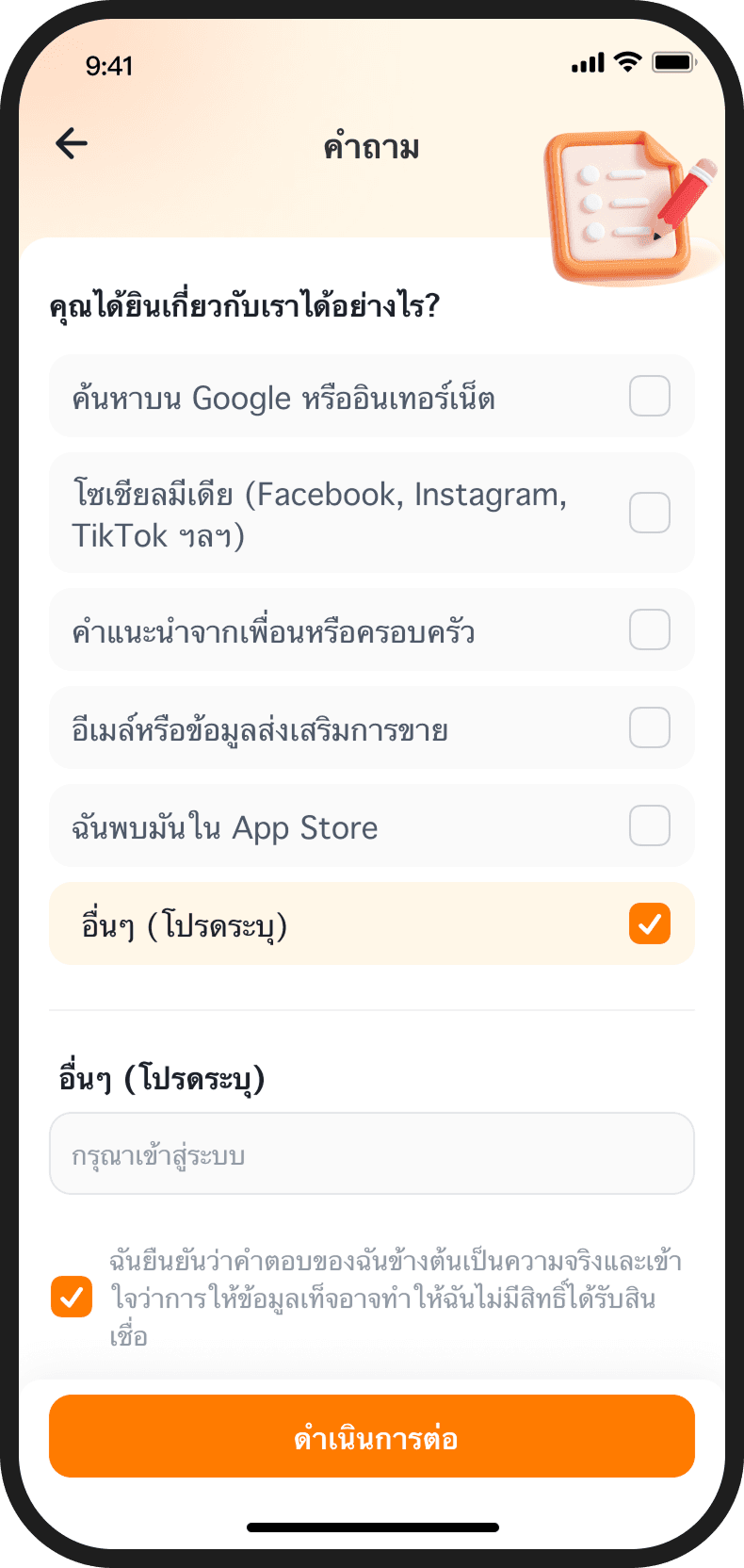Uncheck the อื่นๆ (โปรดระบุ) option
This screenshot has width=744, height=1568.
(x=649, y=923)
